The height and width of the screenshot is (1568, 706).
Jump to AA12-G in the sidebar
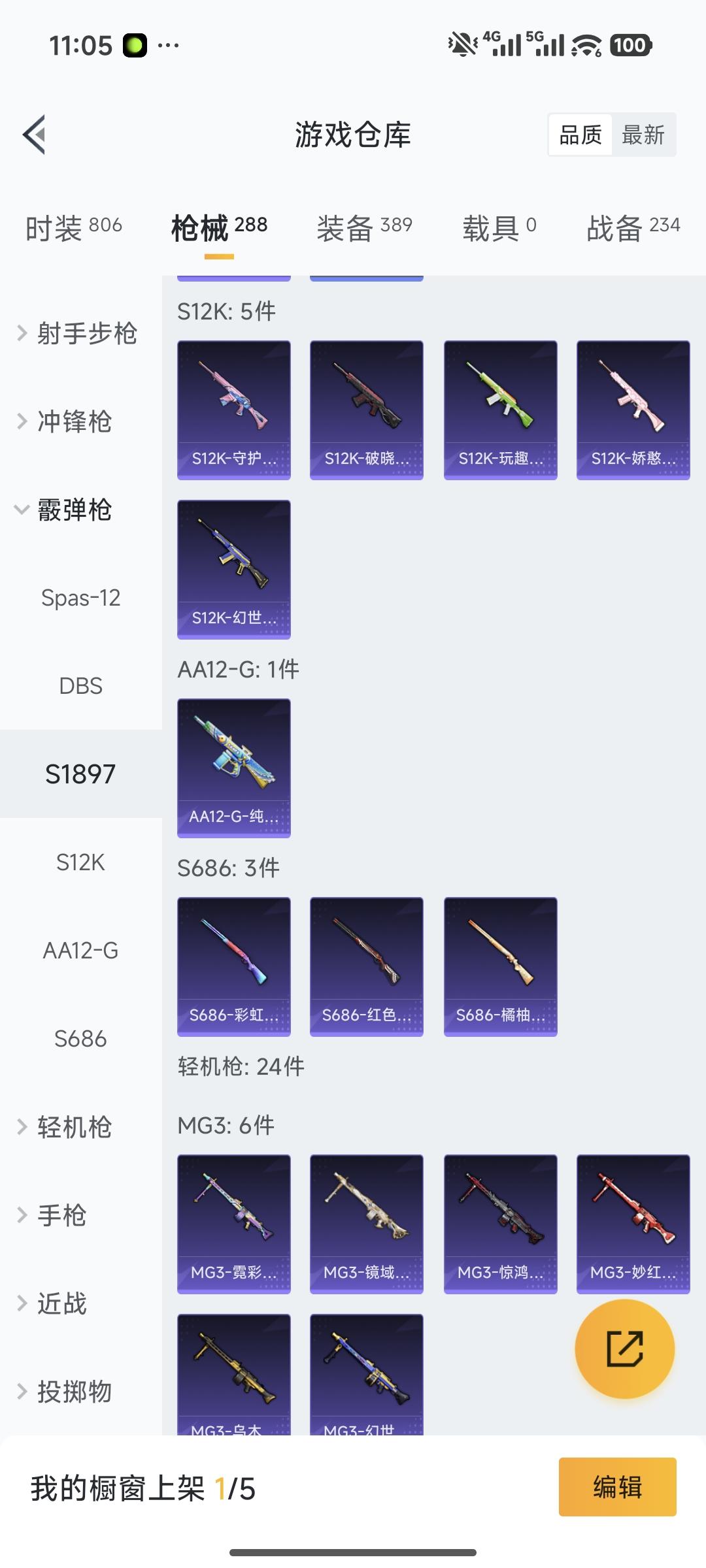80,951
